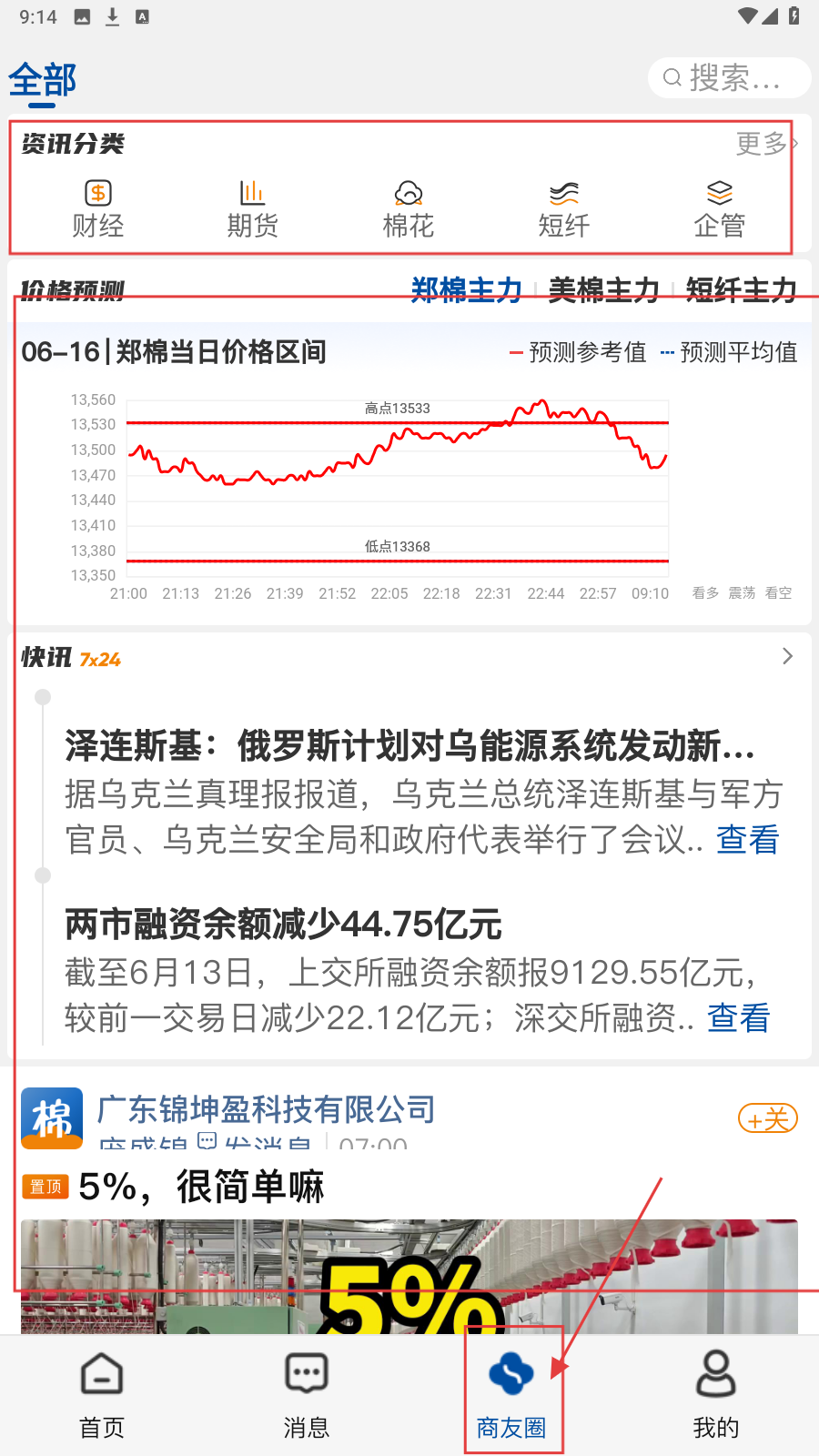Open 更多 news categories
The image size is (819, 1456).
coord(764,144)
